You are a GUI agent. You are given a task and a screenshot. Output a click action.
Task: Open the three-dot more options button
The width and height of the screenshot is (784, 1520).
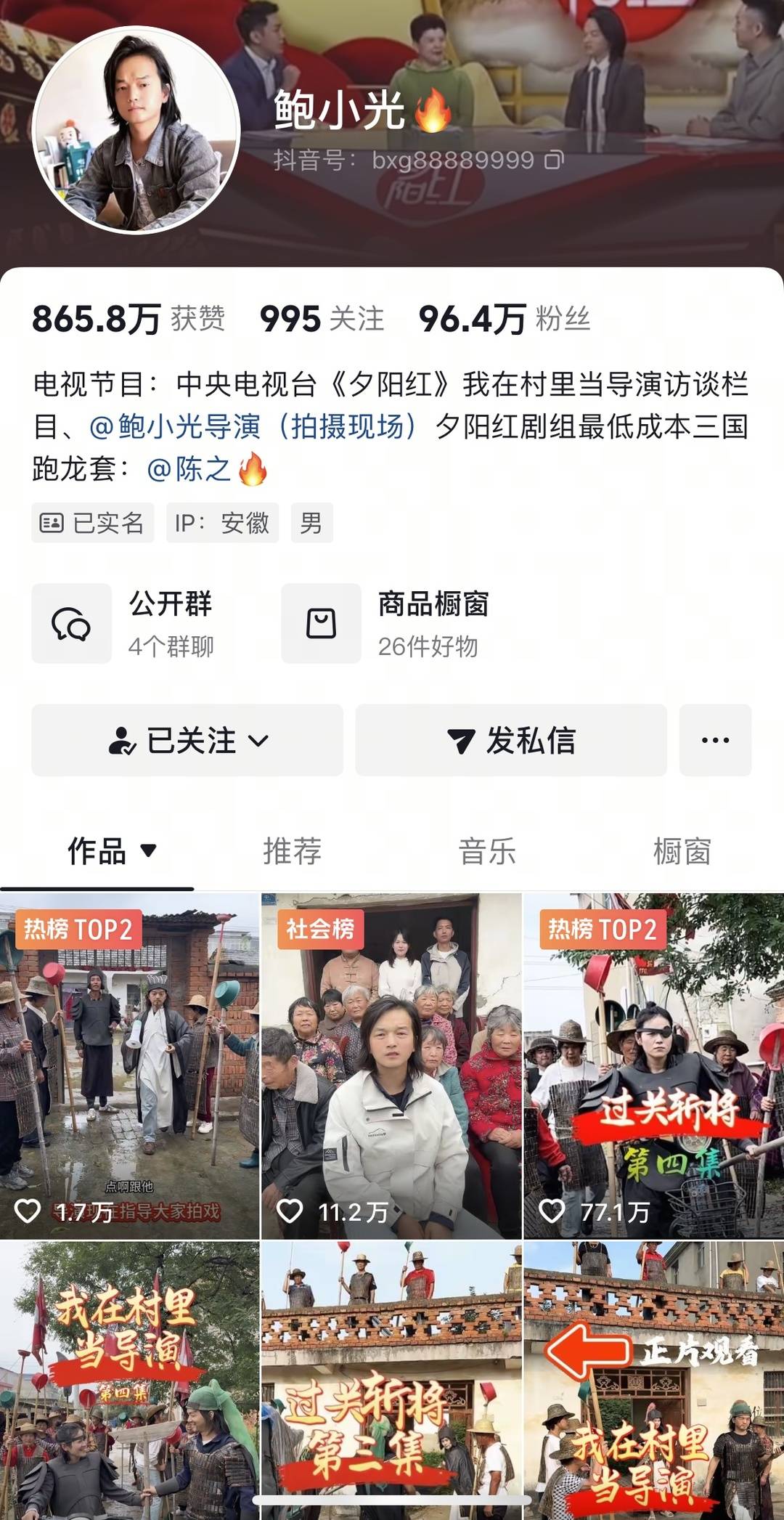[x=715, y=740]
